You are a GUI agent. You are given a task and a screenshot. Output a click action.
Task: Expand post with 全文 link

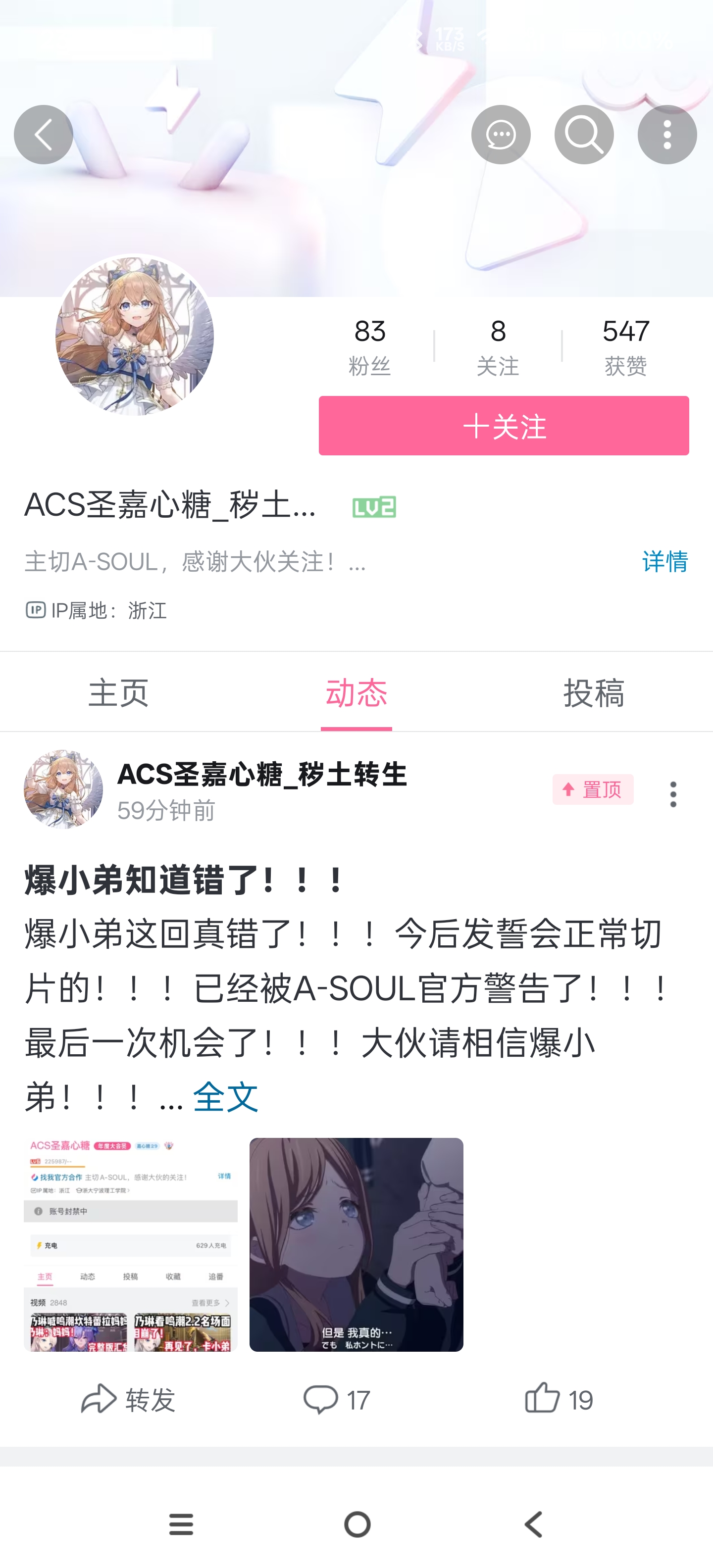coord(225,1097)
